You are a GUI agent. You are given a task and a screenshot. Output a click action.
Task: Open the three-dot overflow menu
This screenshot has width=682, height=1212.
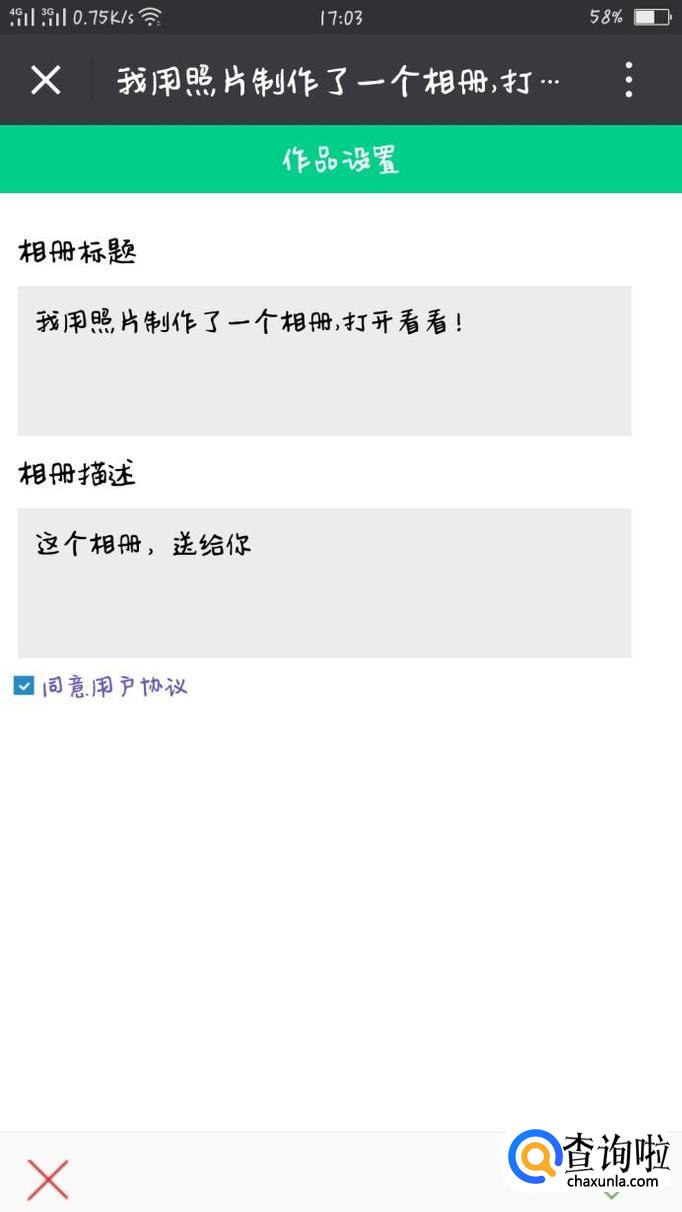pyautogui.click(x=628, y=80)
